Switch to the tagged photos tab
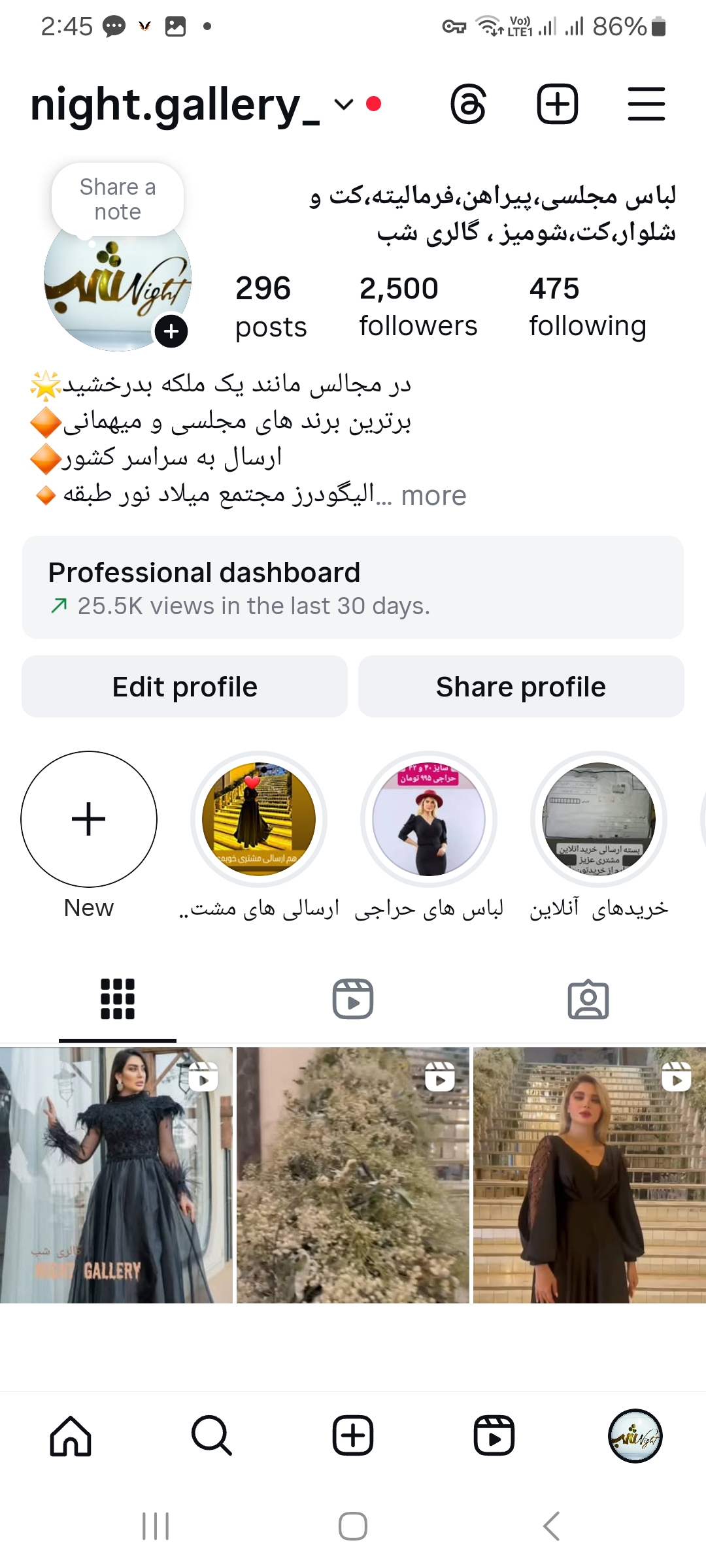 point(588,999)
